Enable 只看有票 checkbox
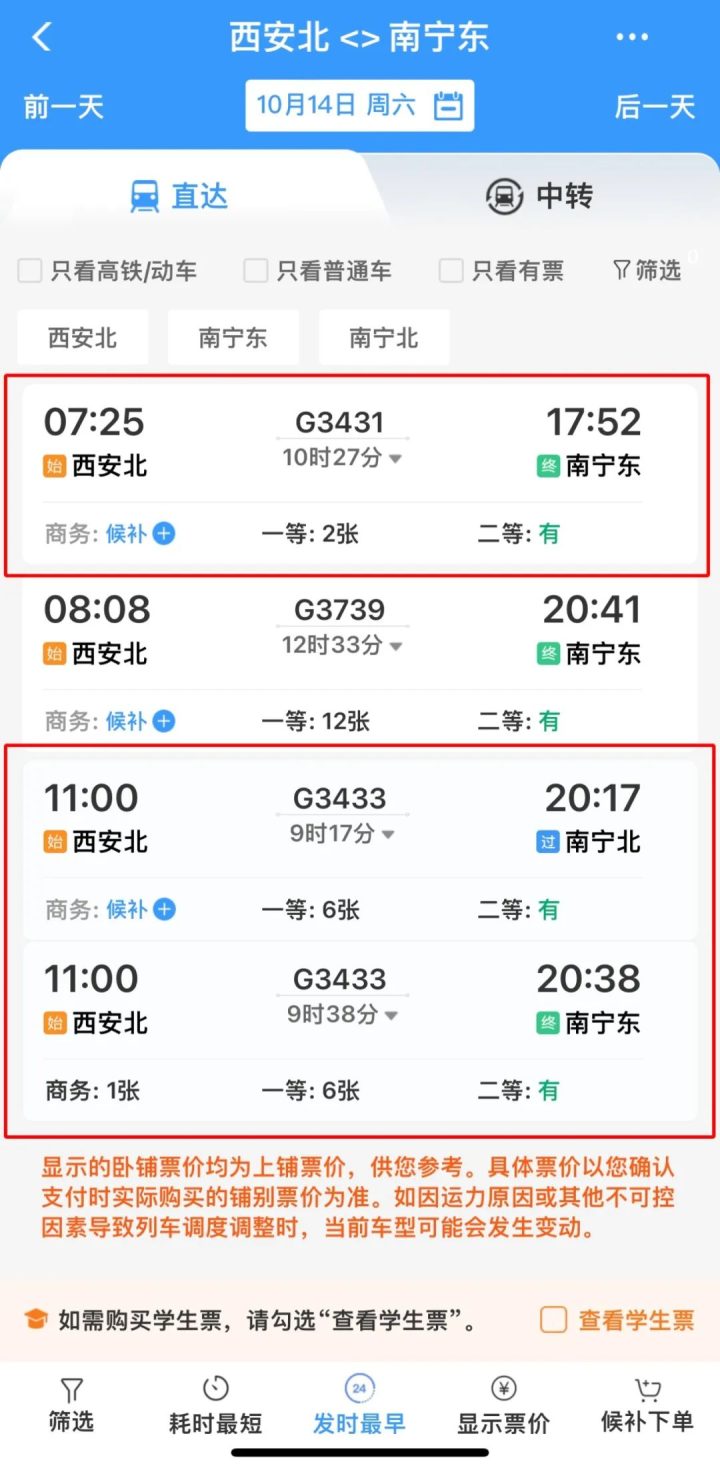This screenshot has width=720, height=1470. 452,270
